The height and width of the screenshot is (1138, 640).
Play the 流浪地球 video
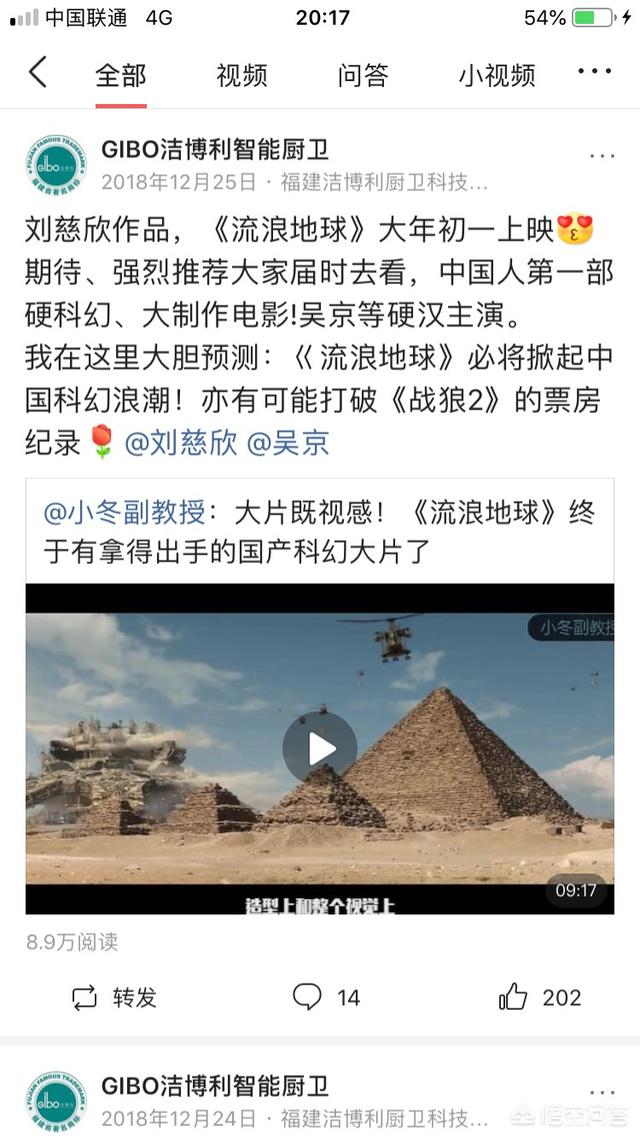tap(319, 748)
